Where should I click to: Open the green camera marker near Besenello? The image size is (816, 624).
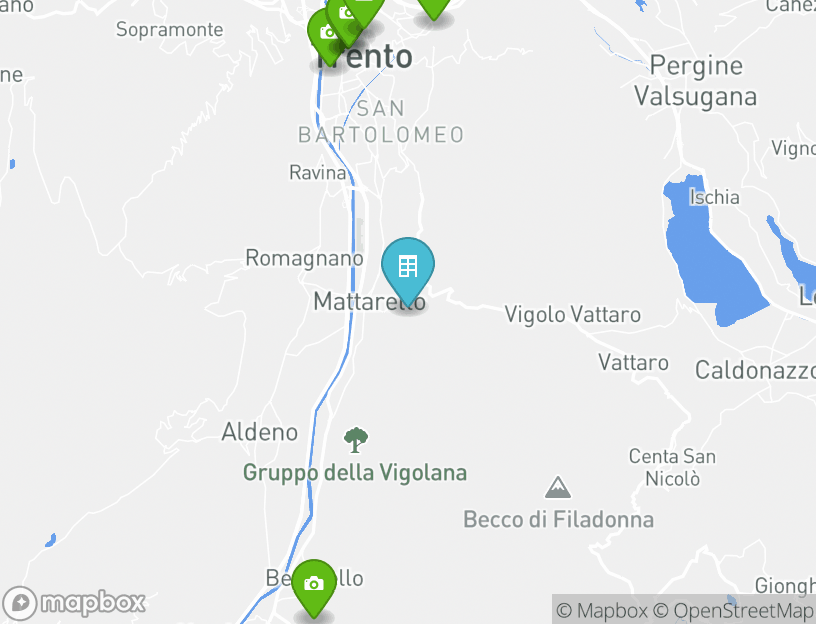314,584
